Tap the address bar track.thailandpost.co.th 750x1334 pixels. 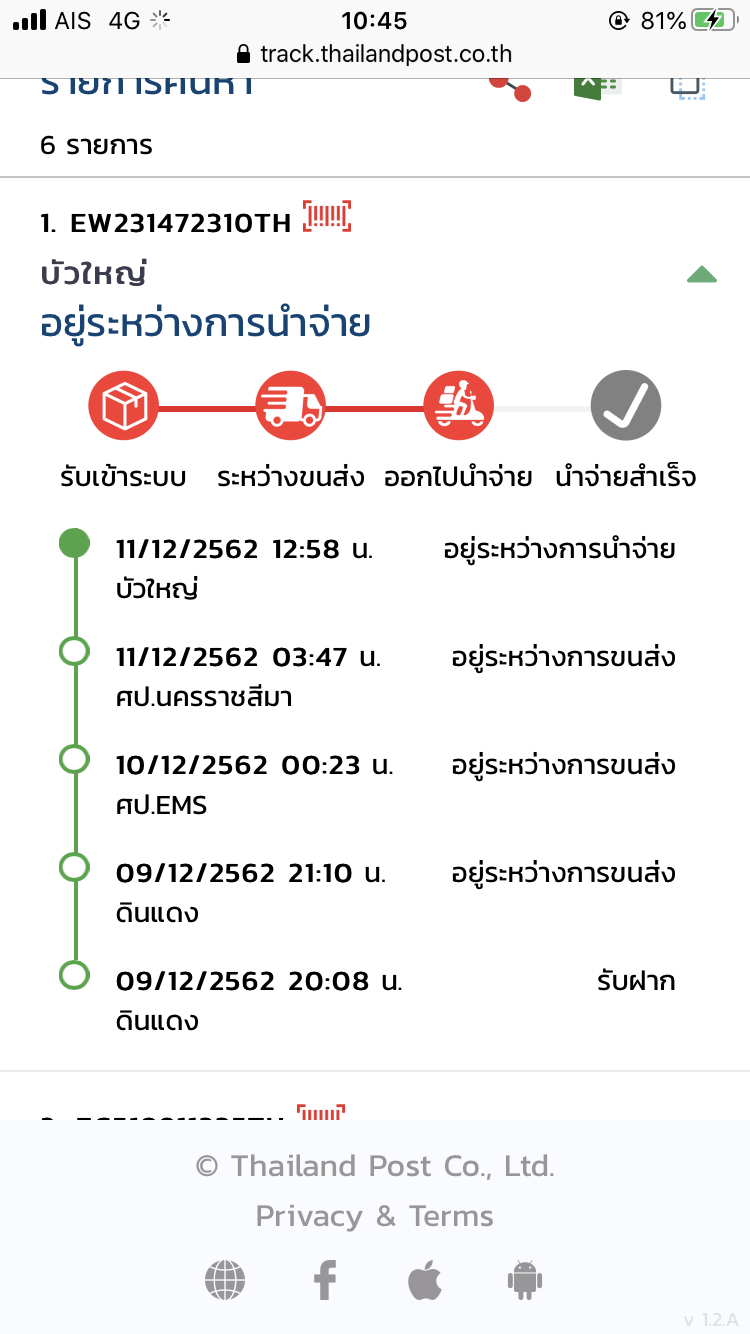coord(375,53)
